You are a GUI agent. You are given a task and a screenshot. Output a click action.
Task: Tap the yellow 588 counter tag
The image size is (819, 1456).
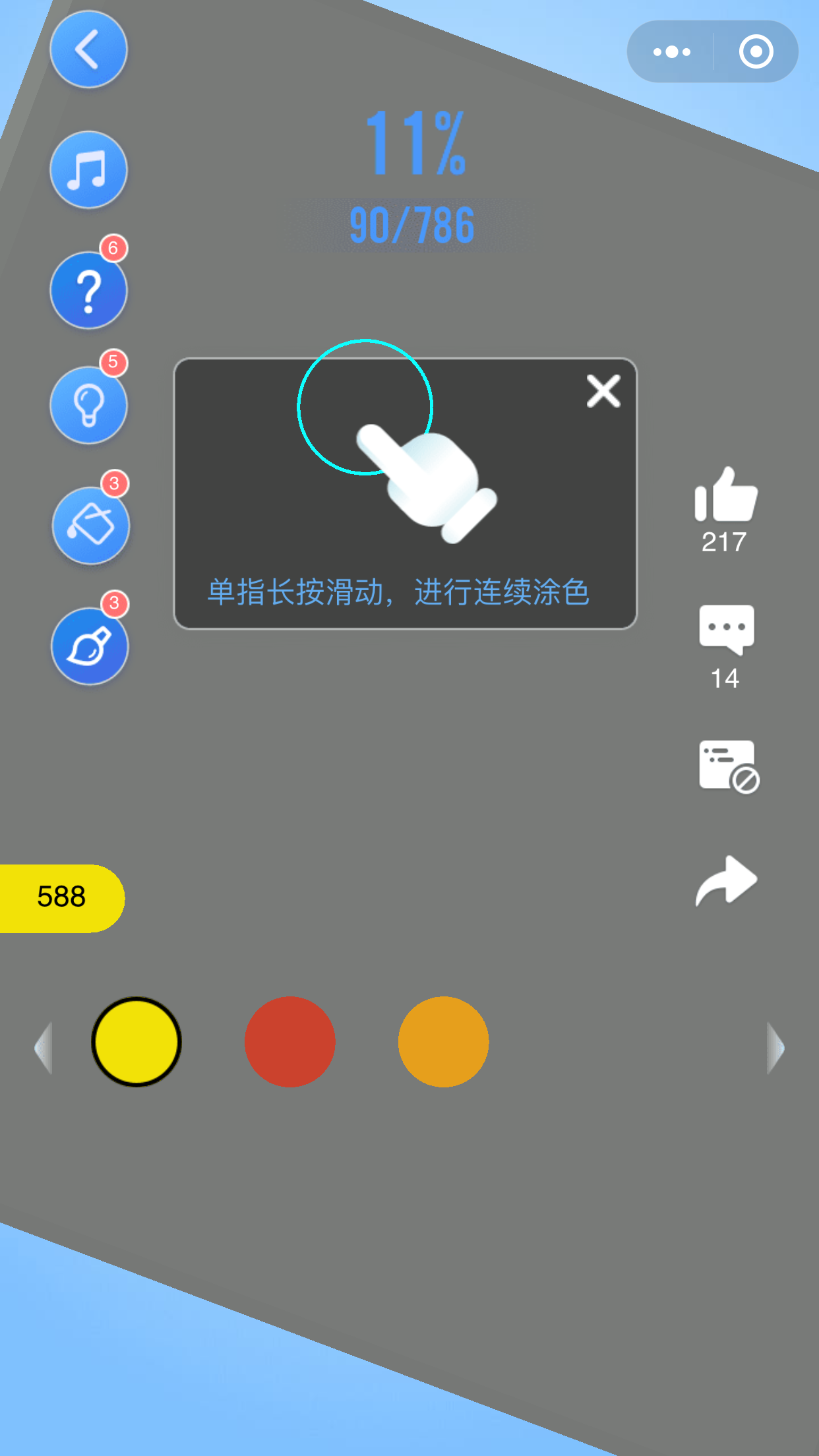pos(61,897)
